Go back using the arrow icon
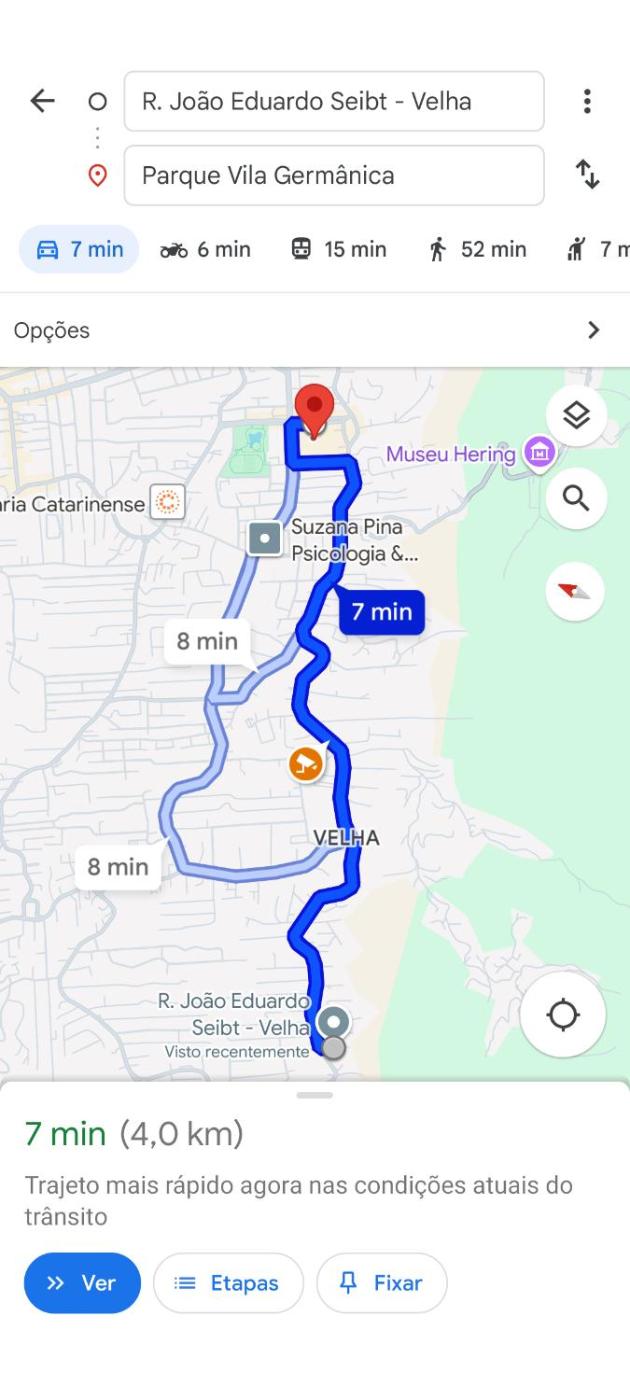The image size is (630, 1400). pyautogui.click(x=42, y=101)
